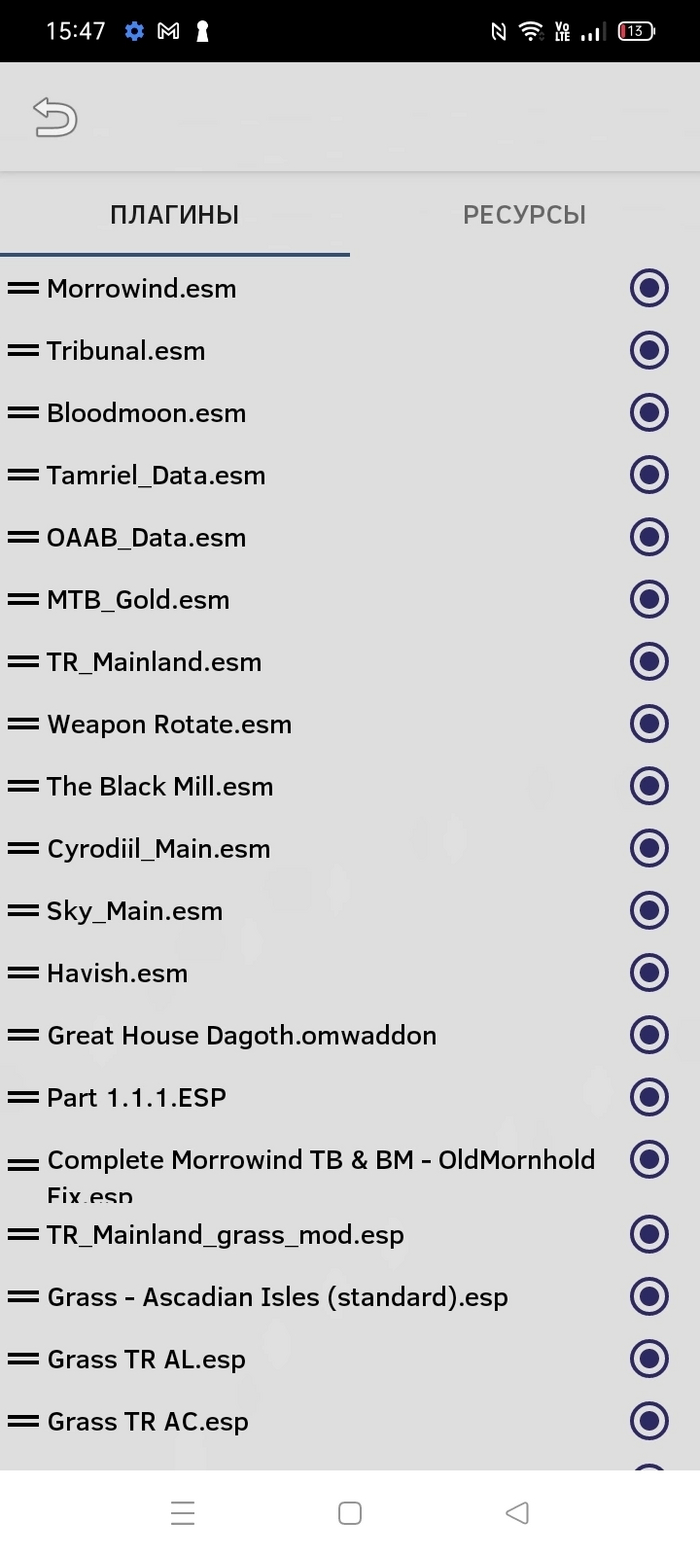This screenshot has height=1556, width=700.
Task: Deselect TR_Mainland.esm plugin
Action: (649, 662)
